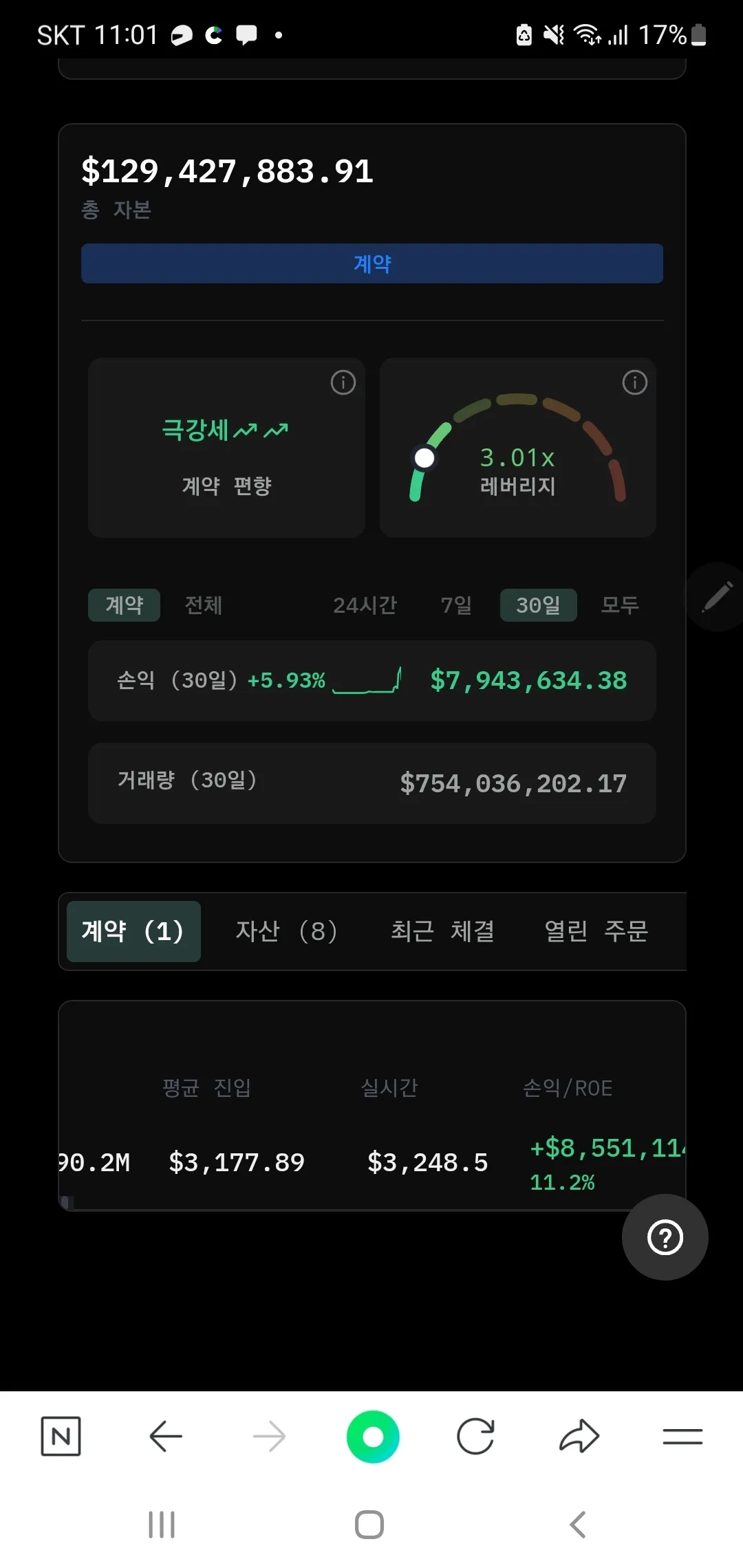Viewport: 743px width, 1568px height.
Task: Open the floating help question-mark button
Action: 665,1237
